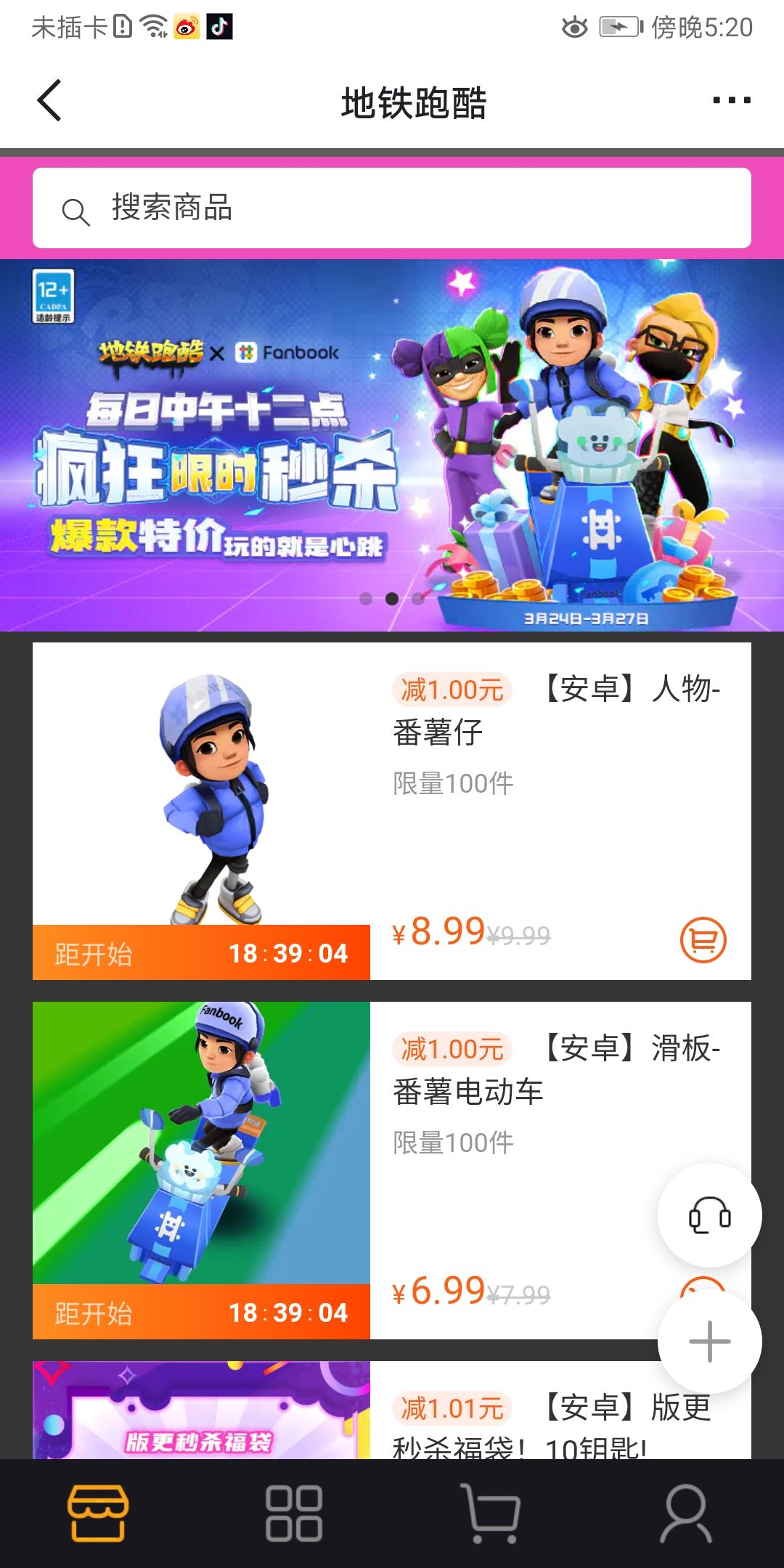Tap the 搜索商品 search box

[x=392, y=208]
